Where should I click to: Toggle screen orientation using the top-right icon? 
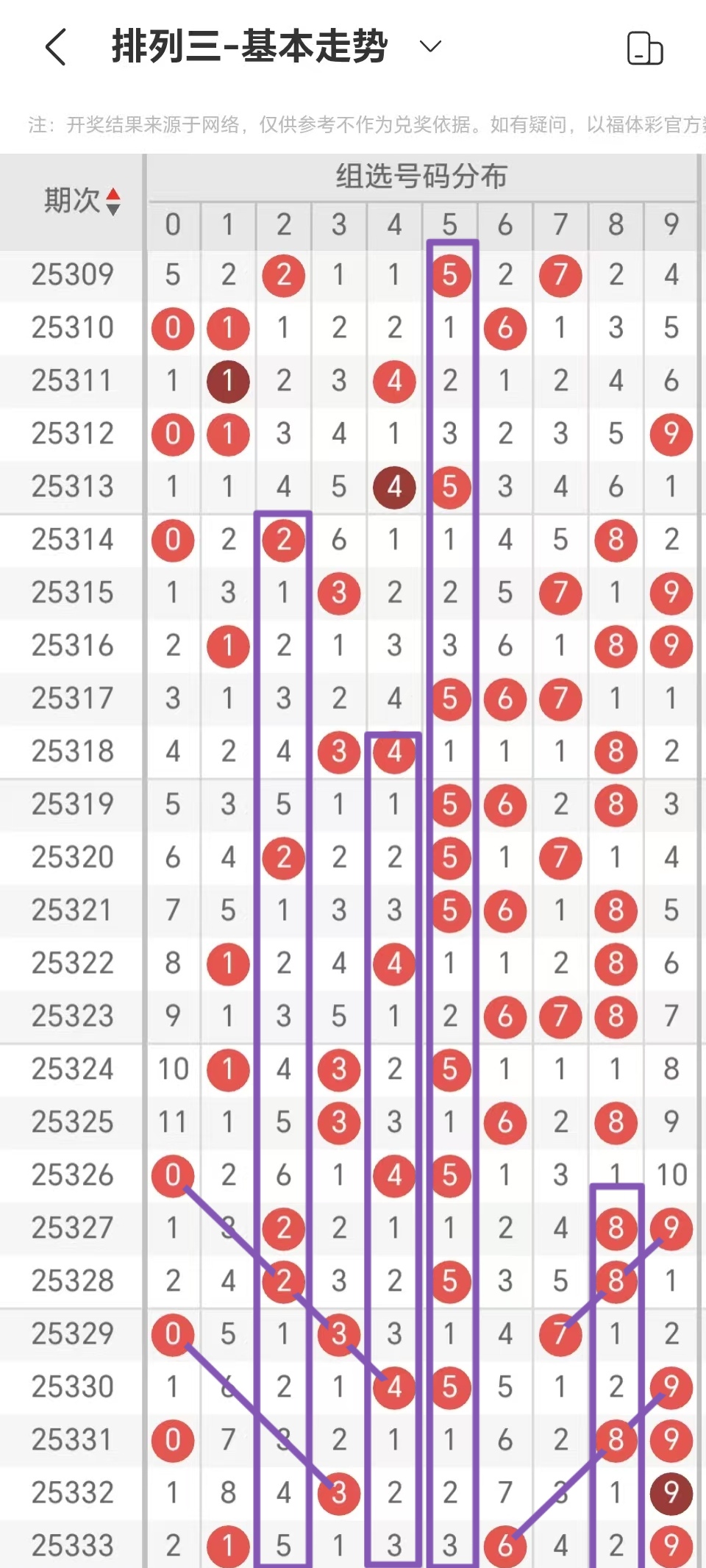[x=644, y=49]
